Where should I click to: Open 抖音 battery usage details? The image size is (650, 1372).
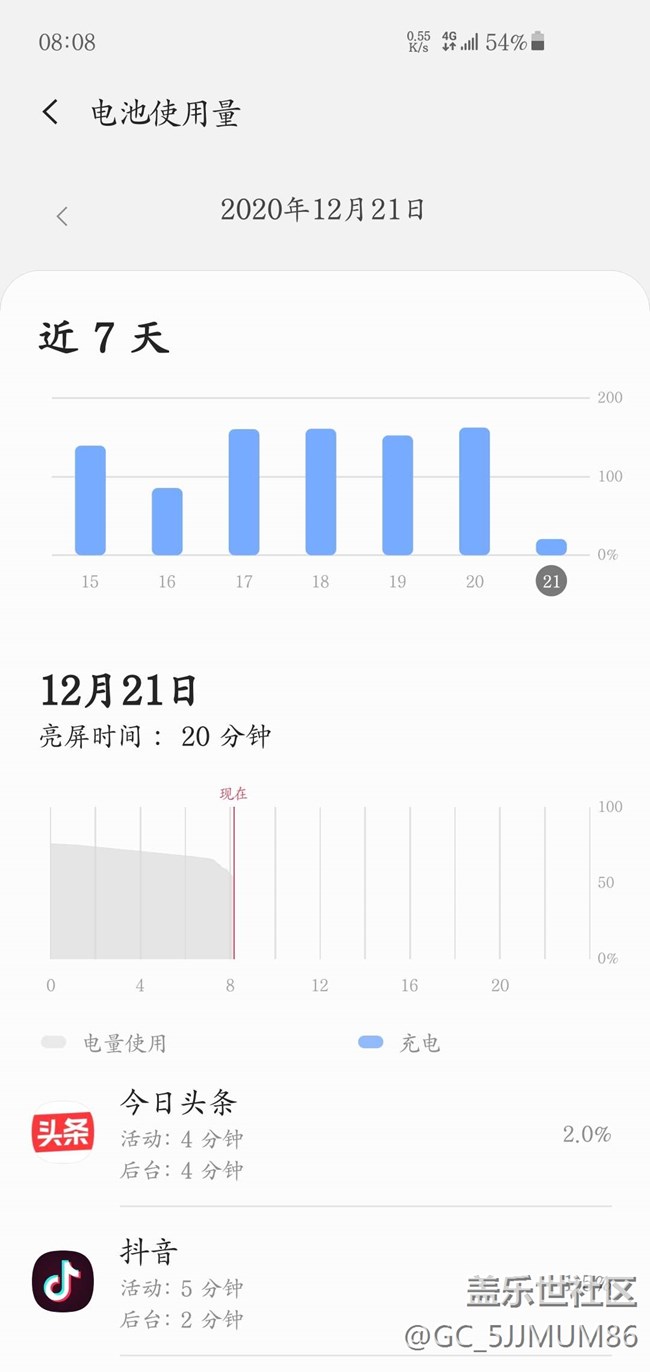coord(325,1282)
